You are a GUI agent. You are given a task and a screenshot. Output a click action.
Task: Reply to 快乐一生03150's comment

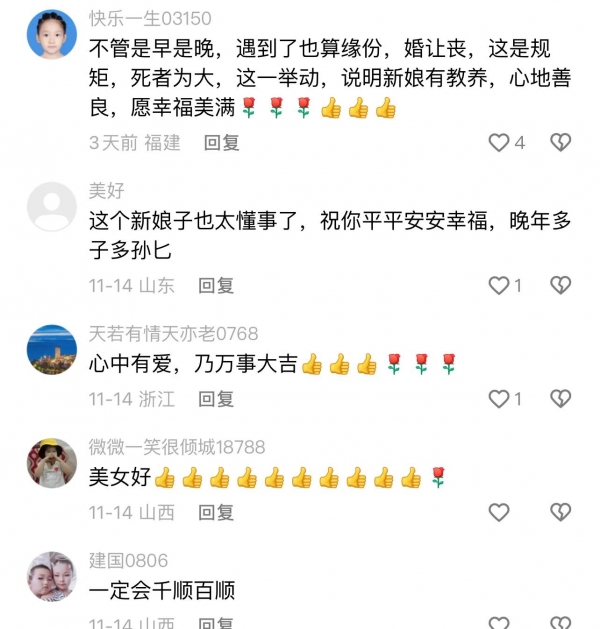(x=221, y=143)
